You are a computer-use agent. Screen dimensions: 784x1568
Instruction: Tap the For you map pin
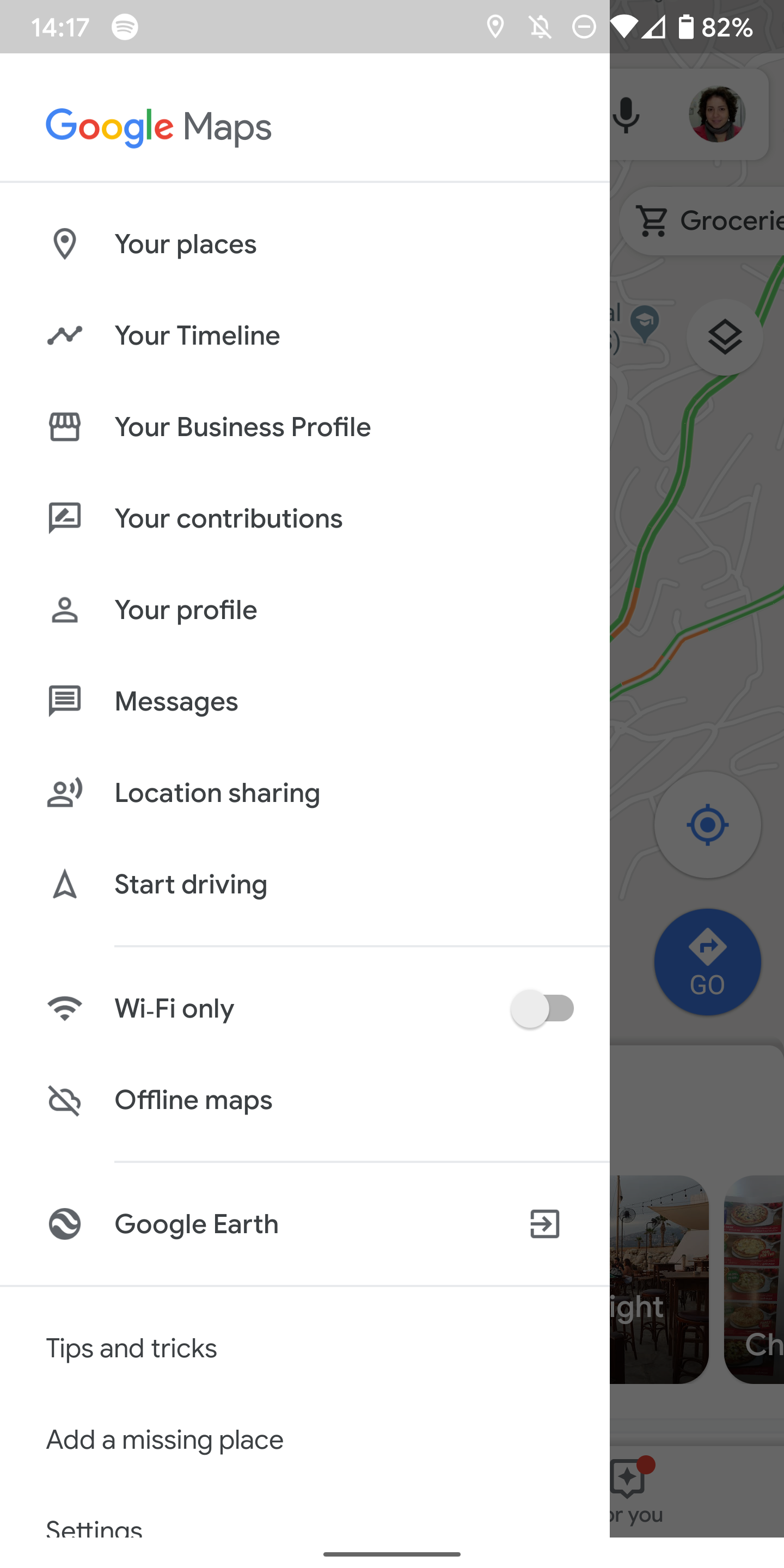(x=628, y=1477)
